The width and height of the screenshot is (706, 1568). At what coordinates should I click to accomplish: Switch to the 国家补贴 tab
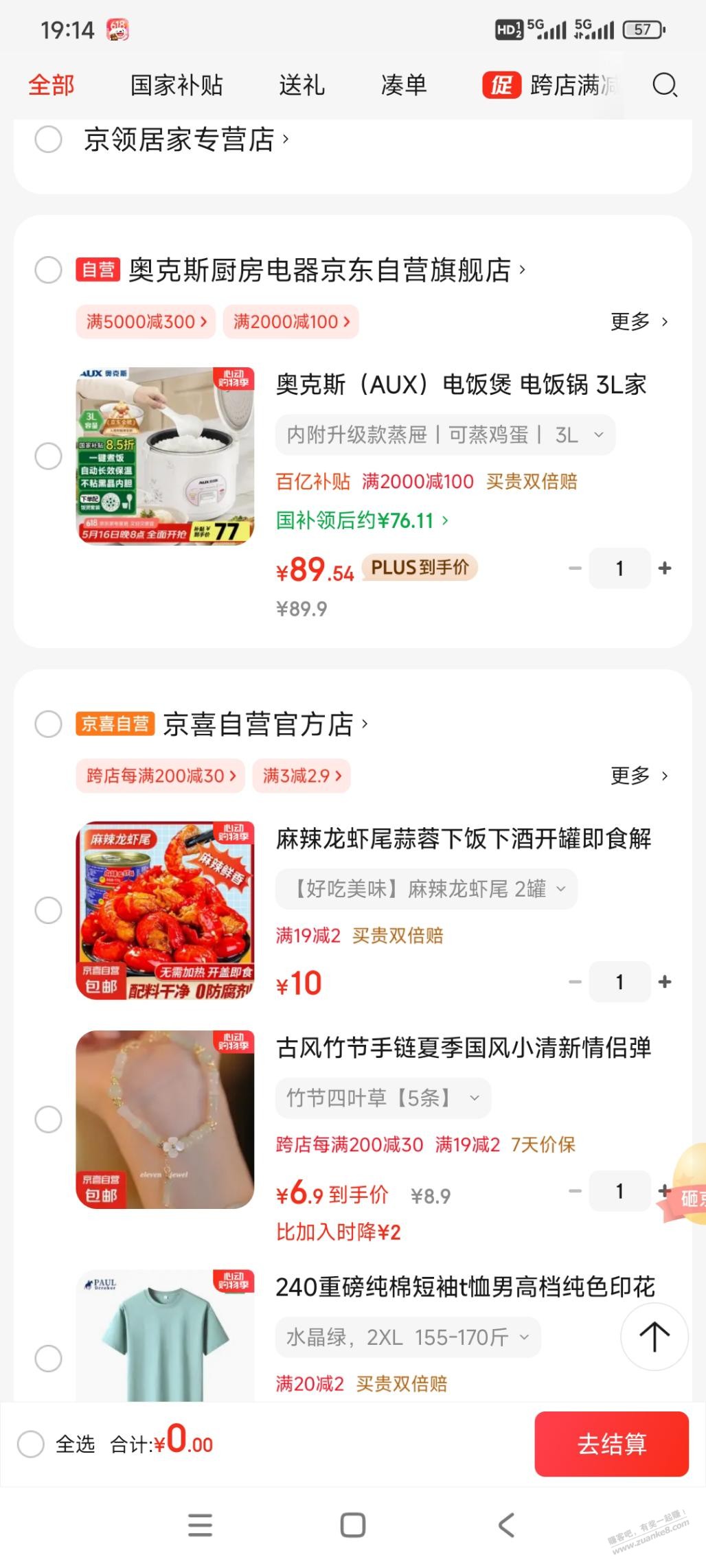[x=176, y=86]
